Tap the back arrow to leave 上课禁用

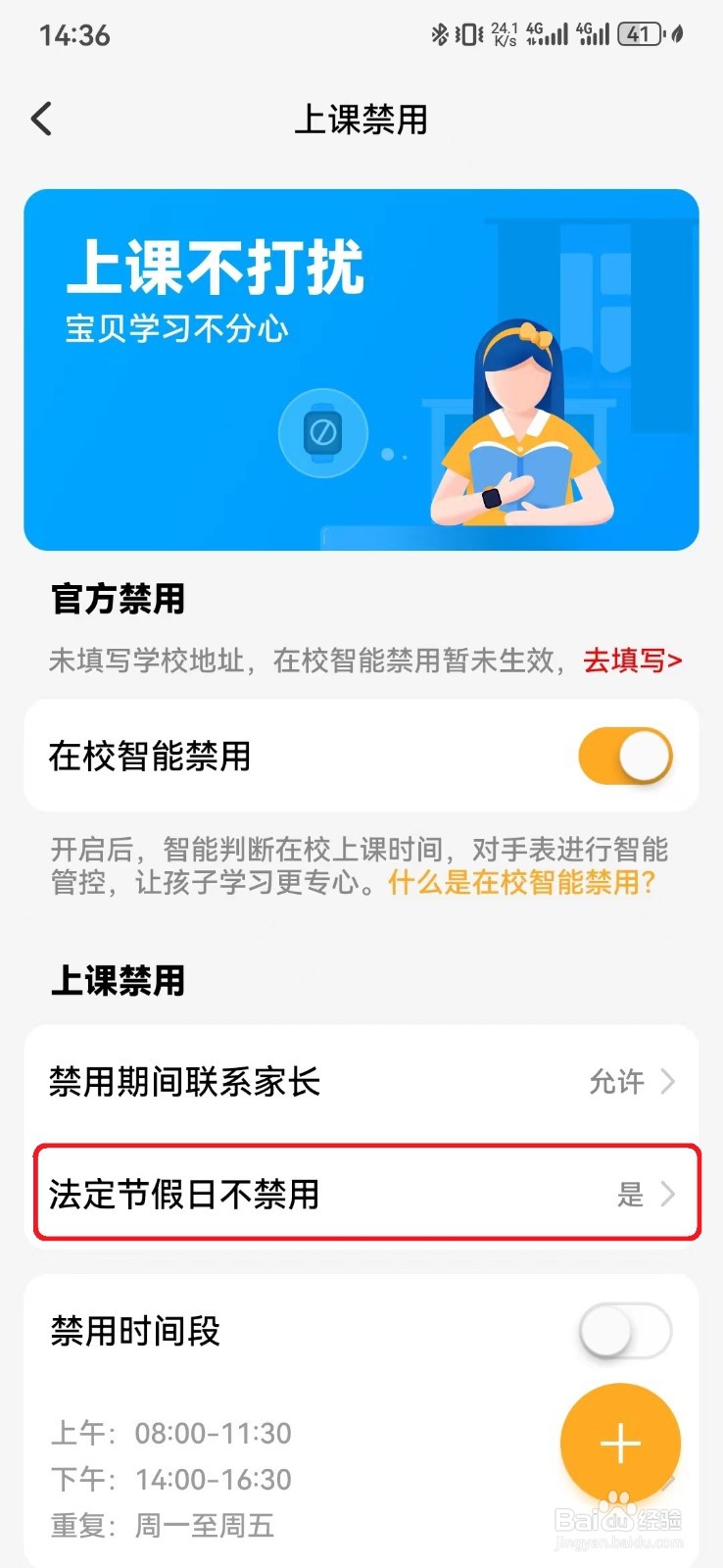pyautogui.click(x=41, y=118)
